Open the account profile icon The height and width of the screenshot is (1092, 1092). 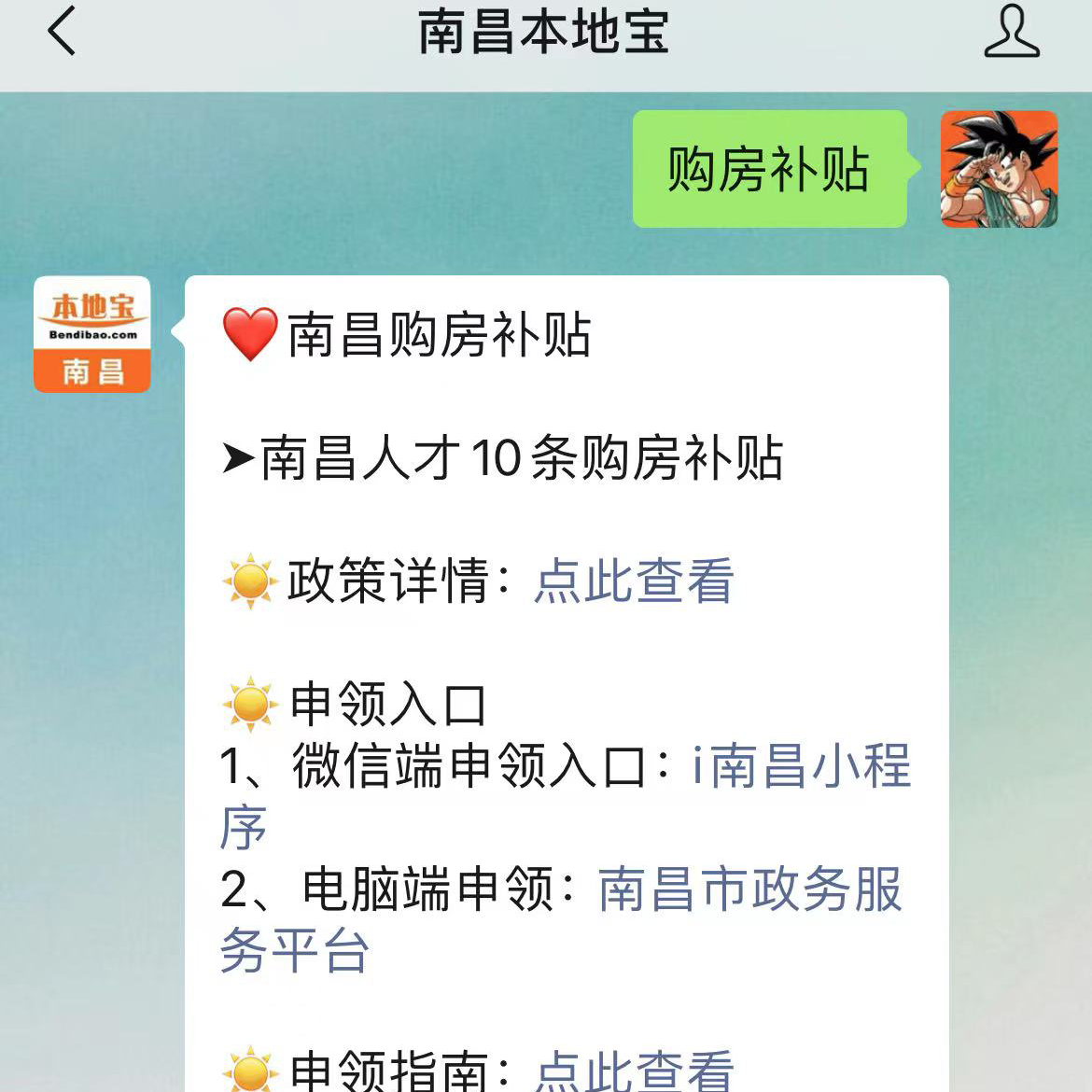coord(1011,32)
